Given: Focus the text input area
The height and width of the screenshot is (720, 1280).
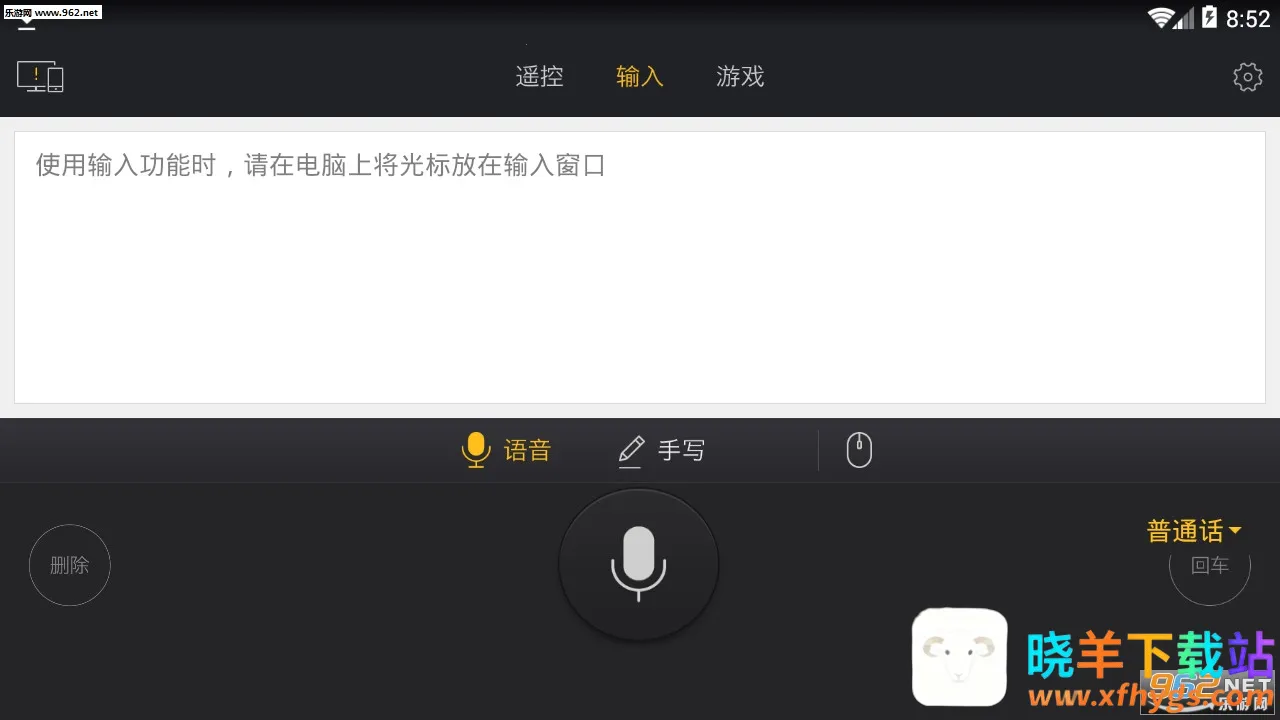Looking at the screenshot, I should tap(640, 268).
